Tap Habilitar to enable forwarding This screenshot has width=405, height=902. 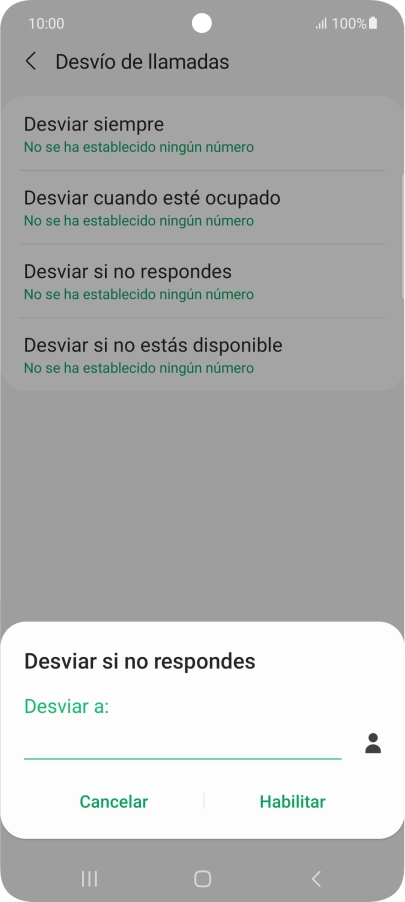[x=292, y=801]
